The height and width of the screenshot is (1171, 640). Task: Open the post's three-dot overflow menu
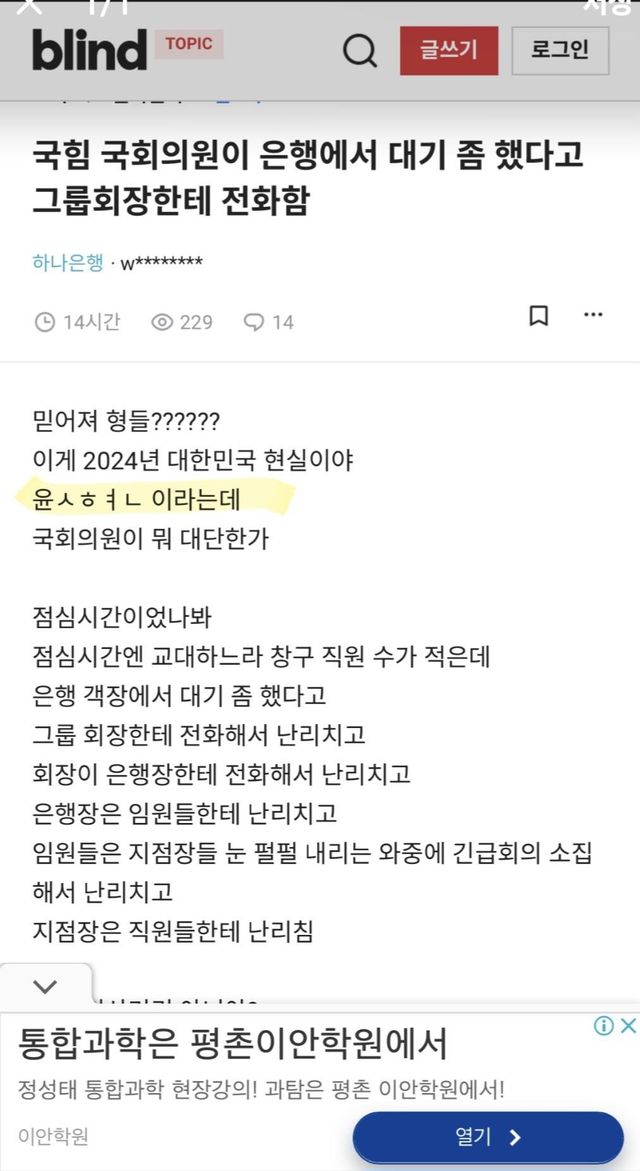593,315
